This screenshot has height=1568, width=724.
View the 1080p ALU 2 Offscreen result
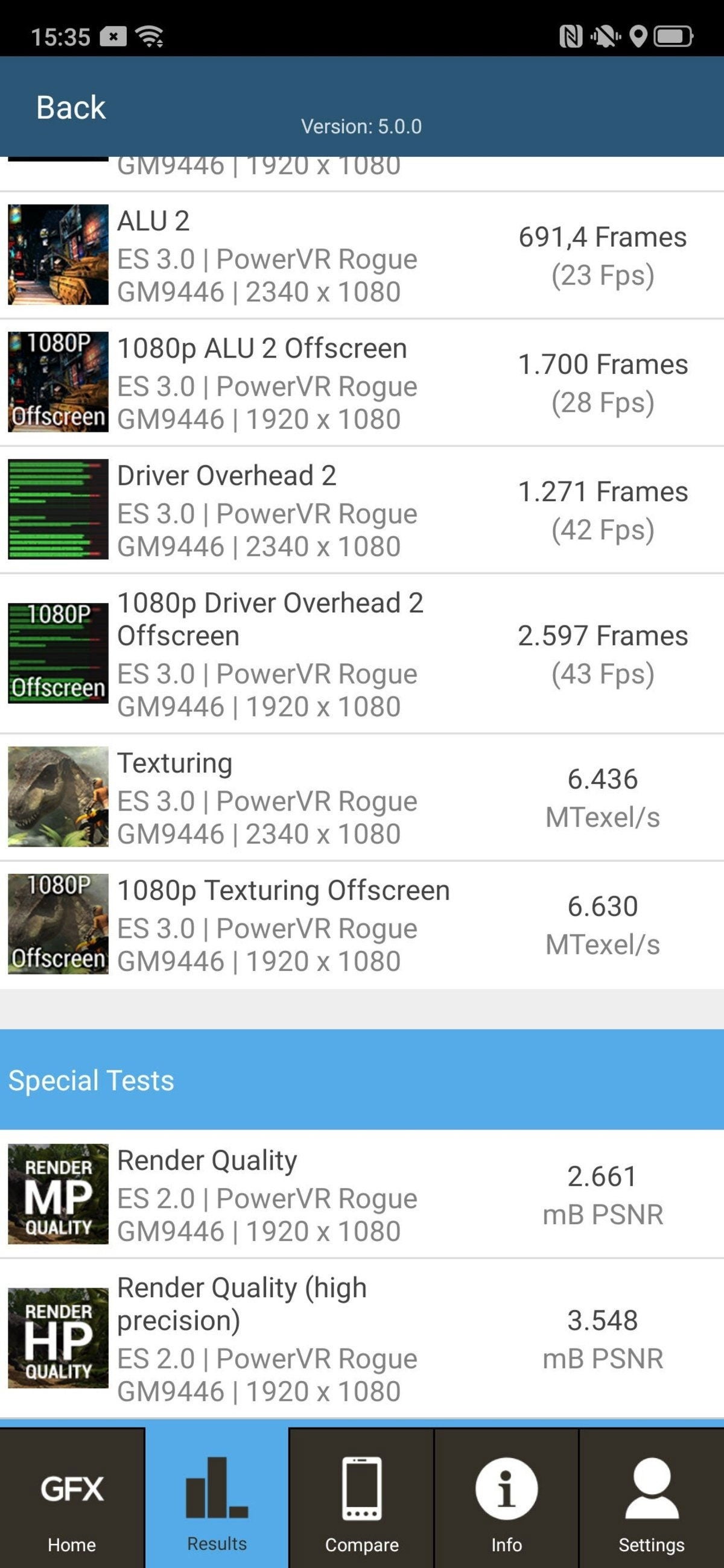[x=361, y=383]
